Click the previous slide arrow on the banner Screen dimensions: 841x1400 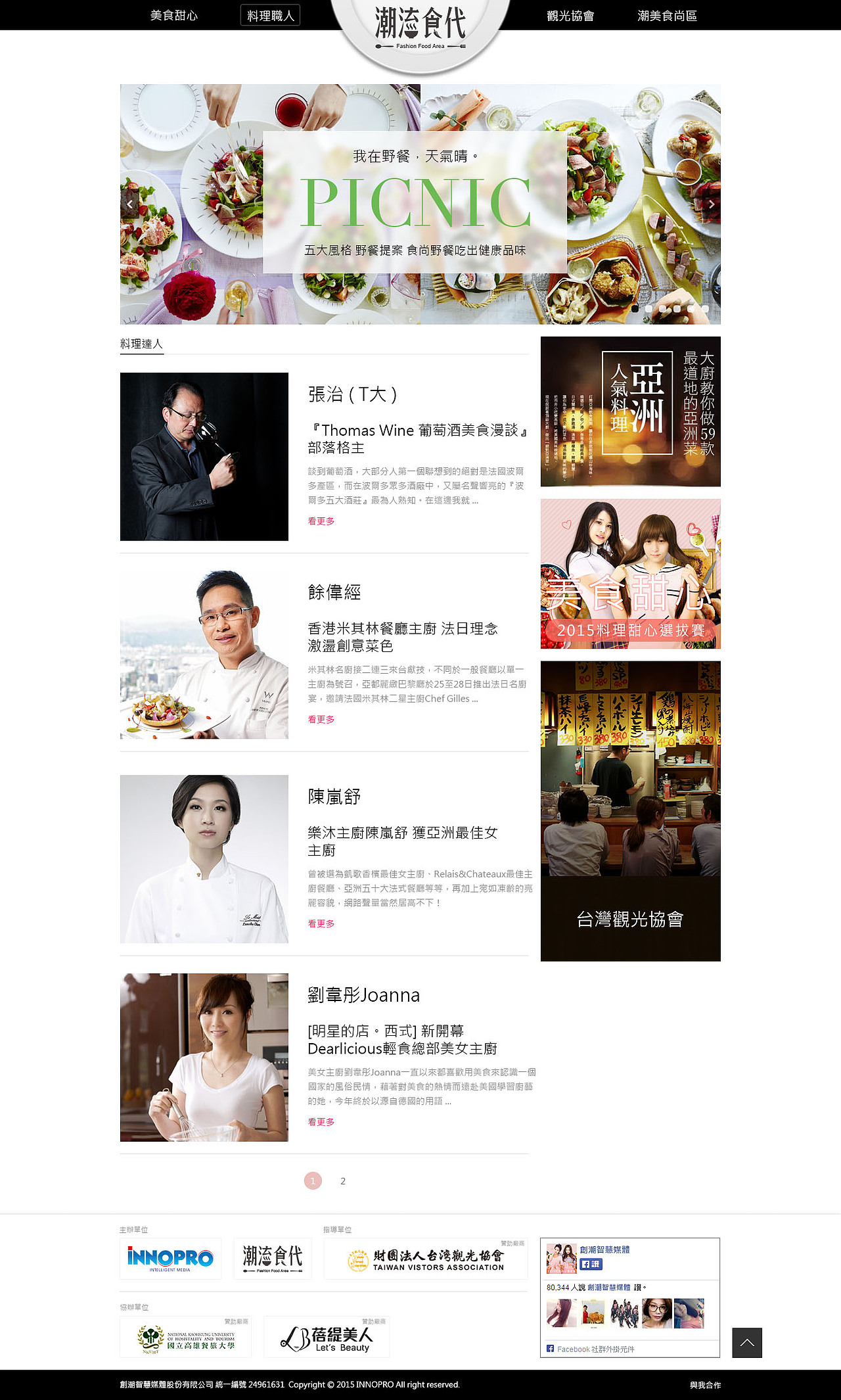pos(130,204)
